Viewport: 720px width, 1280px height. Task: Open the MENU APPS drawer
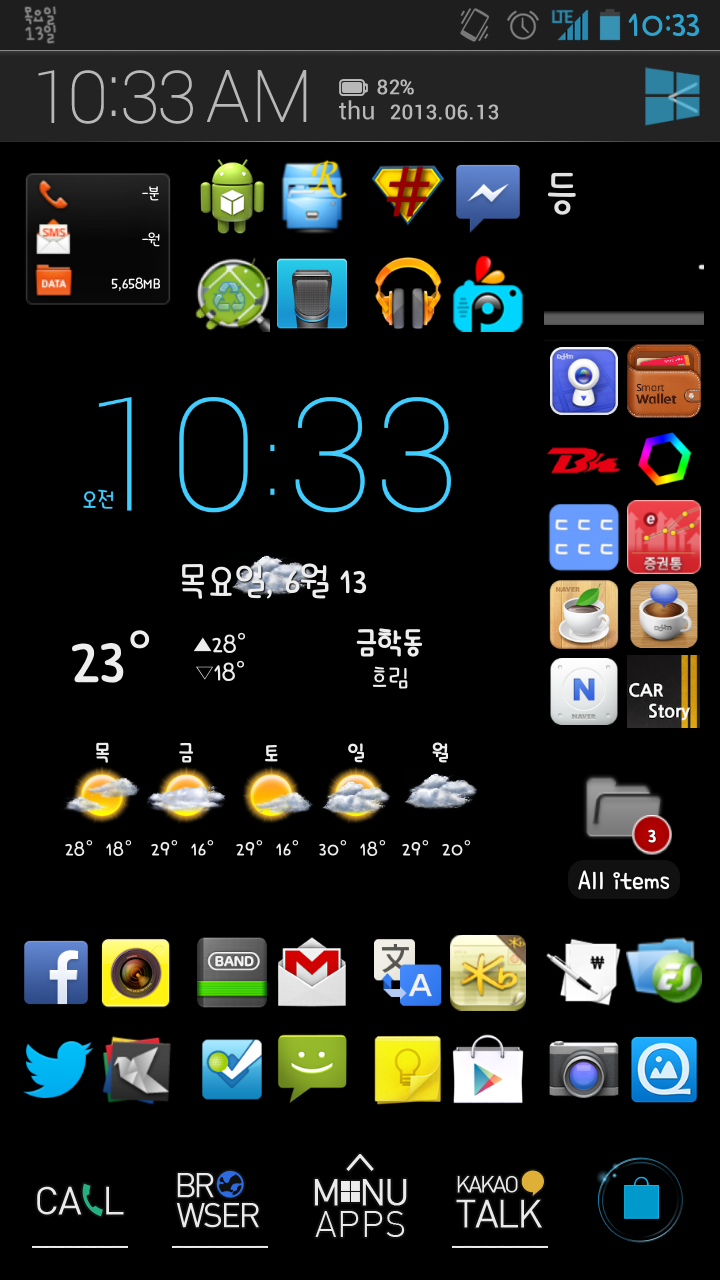coord(360,1200)
